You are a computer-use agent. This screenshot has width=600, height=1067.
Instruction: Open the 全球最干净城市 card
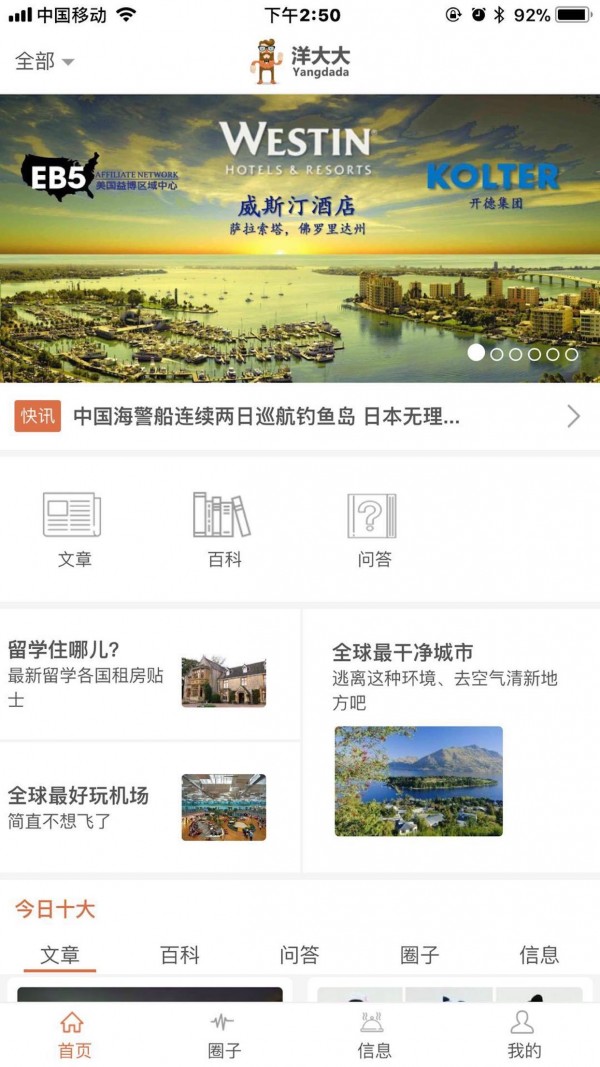click(x=450, y=740)
